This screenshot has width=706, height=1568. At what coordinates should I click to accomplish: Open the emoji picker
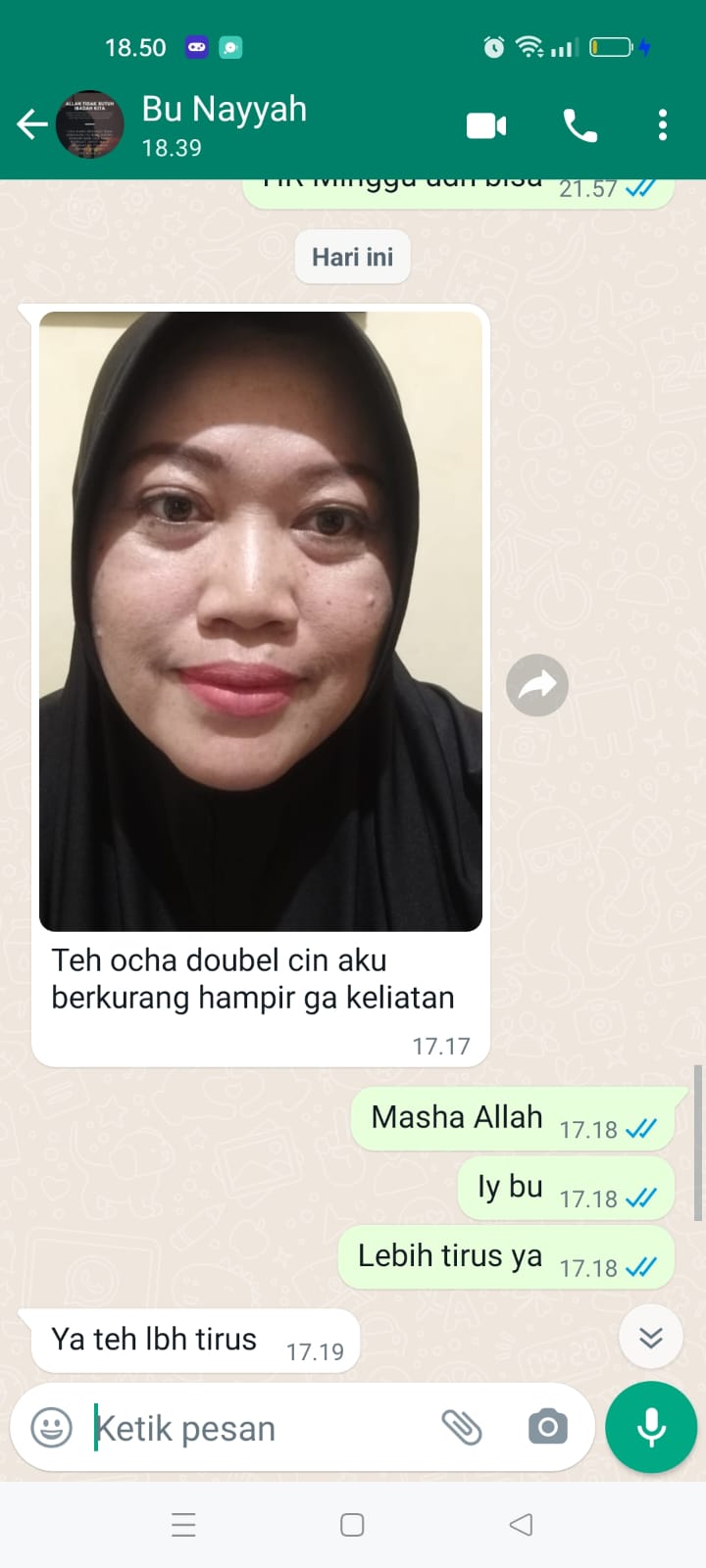(52, 1427)
